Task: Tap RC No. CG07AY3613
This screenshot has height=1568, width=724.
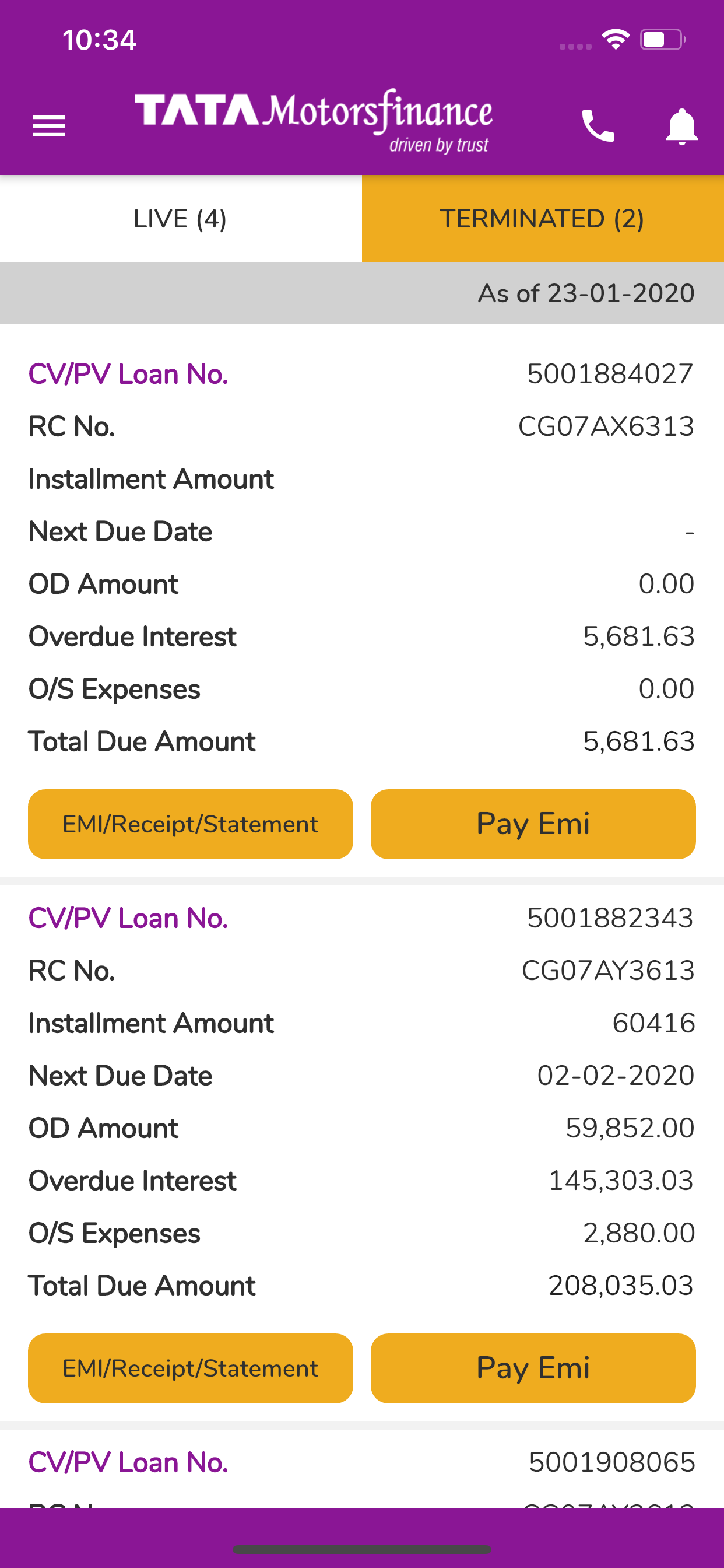Action: pyautogui.click(x=608, y=971)
